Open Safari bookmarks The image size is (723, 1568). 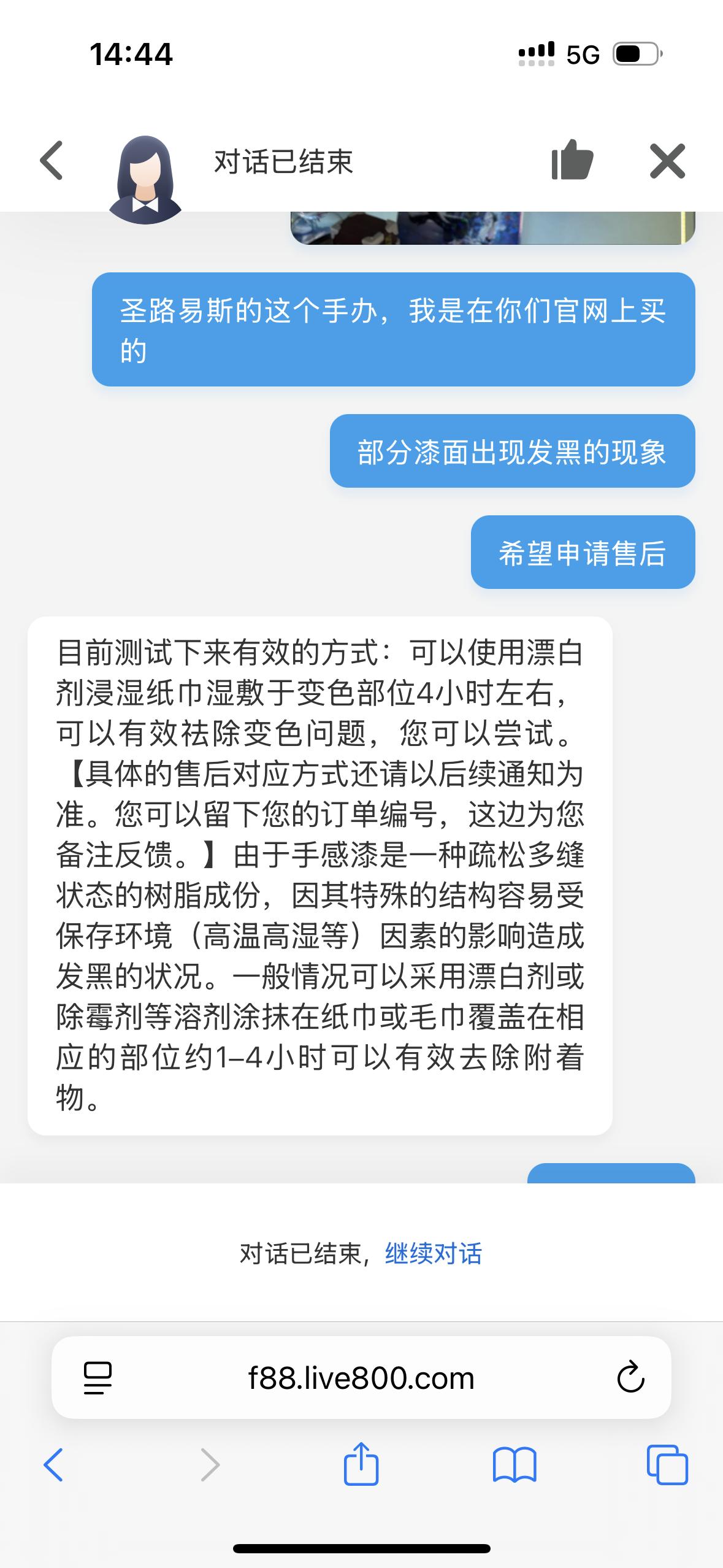point(515,1465)
